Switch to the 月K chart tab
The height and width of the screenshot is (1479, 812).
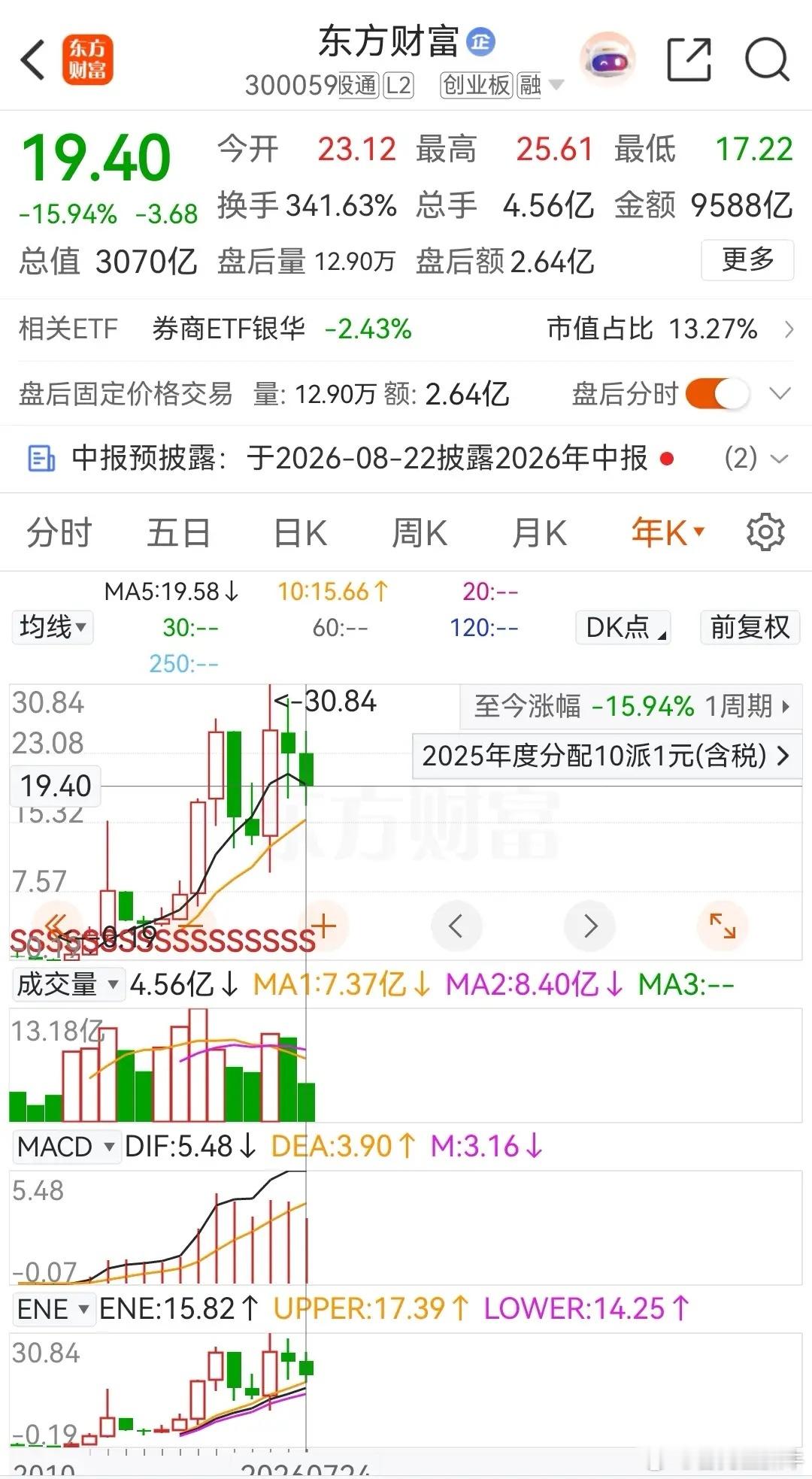pos(539,533)
